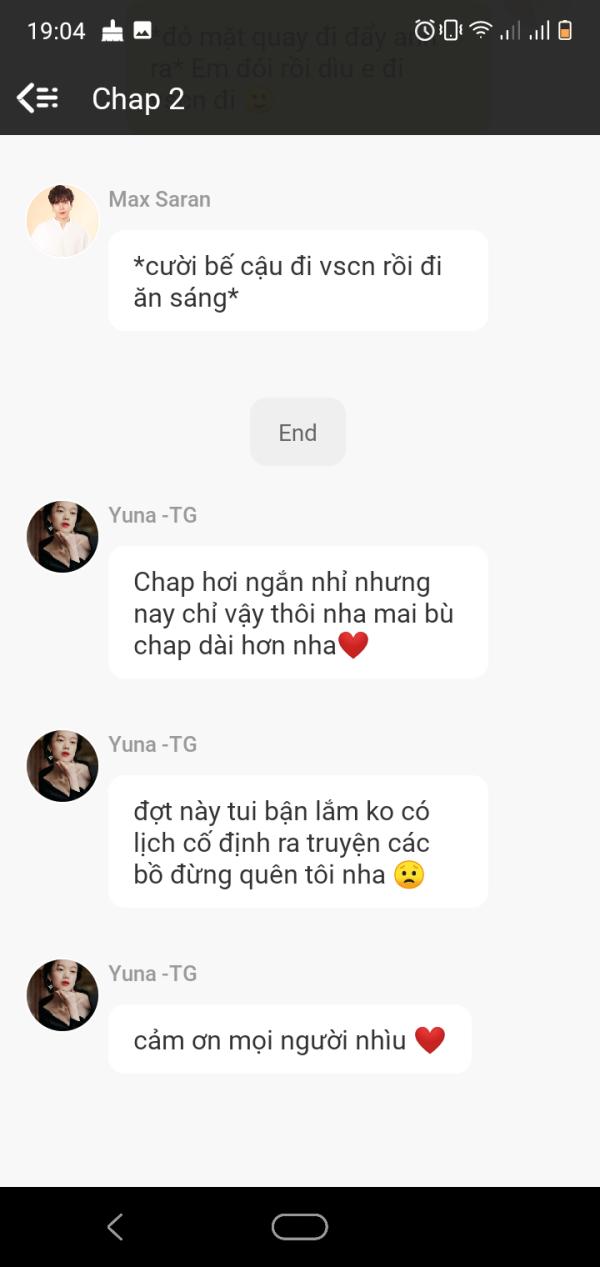Screen dimensions: 600x1267
Task: Go to home via navigation pill
Action: [x=299, y=1227]
